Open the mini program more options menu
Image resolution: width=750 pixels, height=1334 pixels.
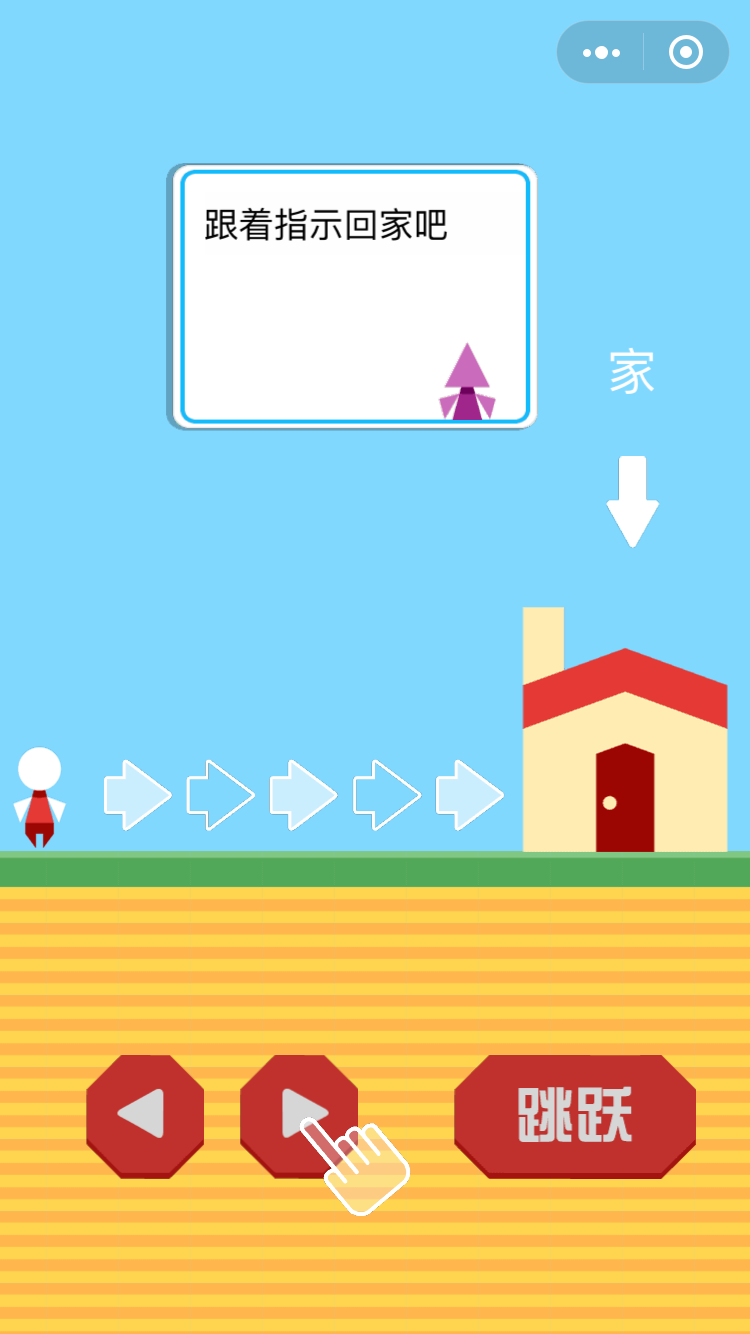[601, 53]
